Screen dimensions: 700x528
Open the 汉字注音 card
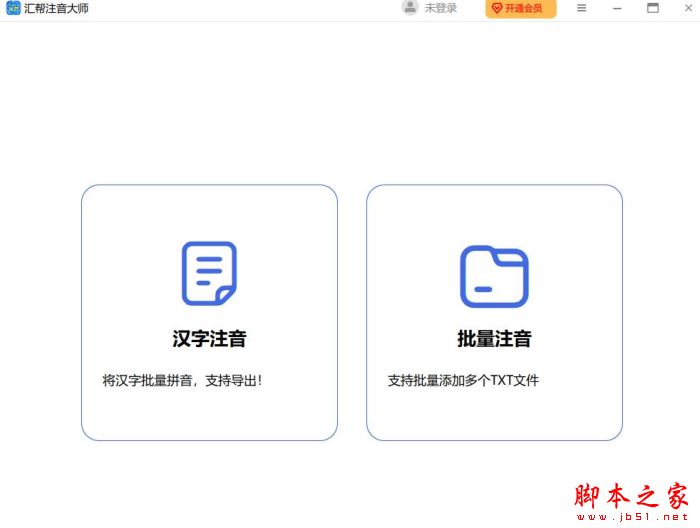click(x=209, y=312)
